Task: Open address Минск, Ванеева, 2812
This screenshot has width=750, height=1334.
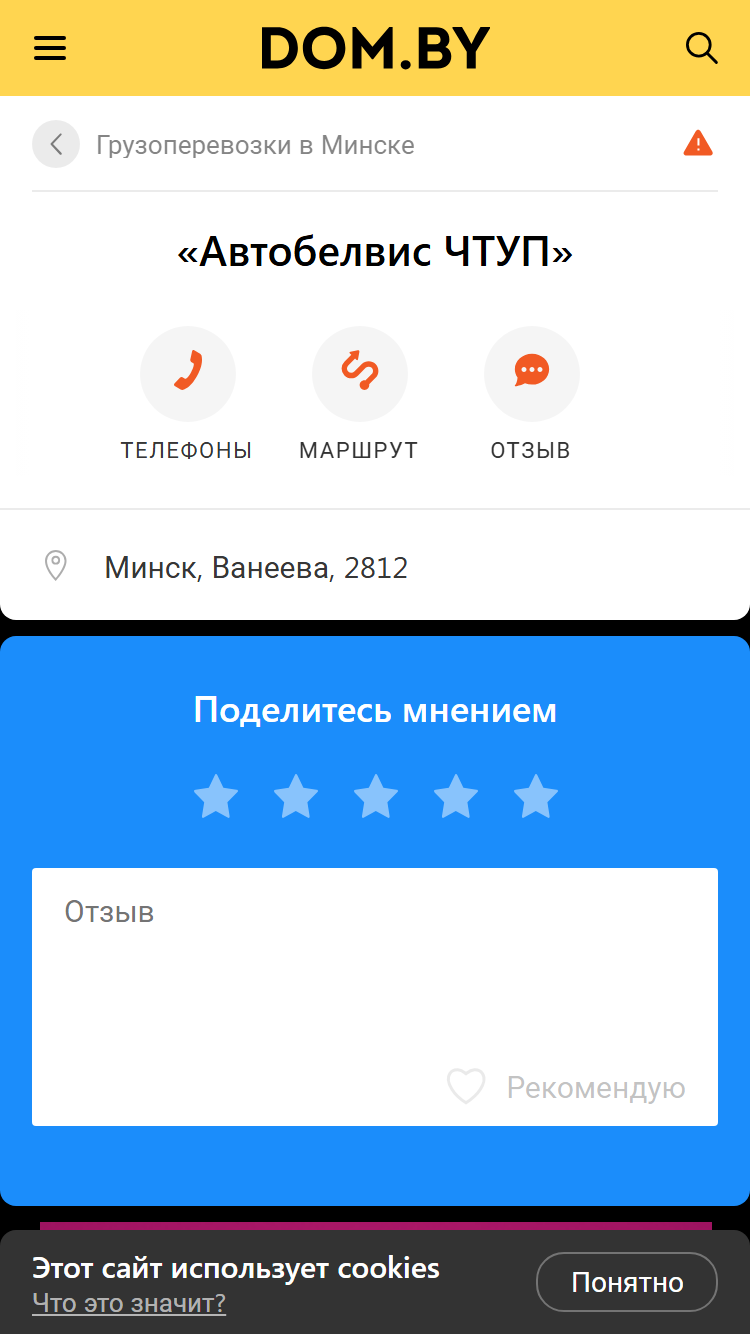Action: (256, 568)
